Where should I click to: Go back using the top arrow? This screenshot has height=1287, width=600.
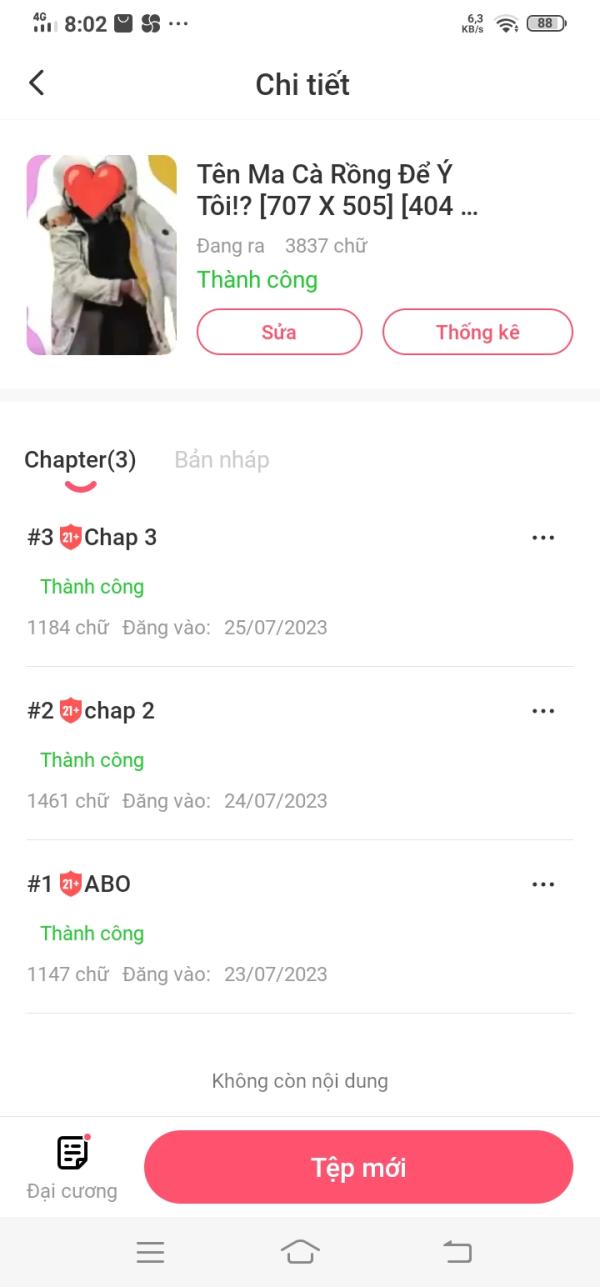(37, 83)
